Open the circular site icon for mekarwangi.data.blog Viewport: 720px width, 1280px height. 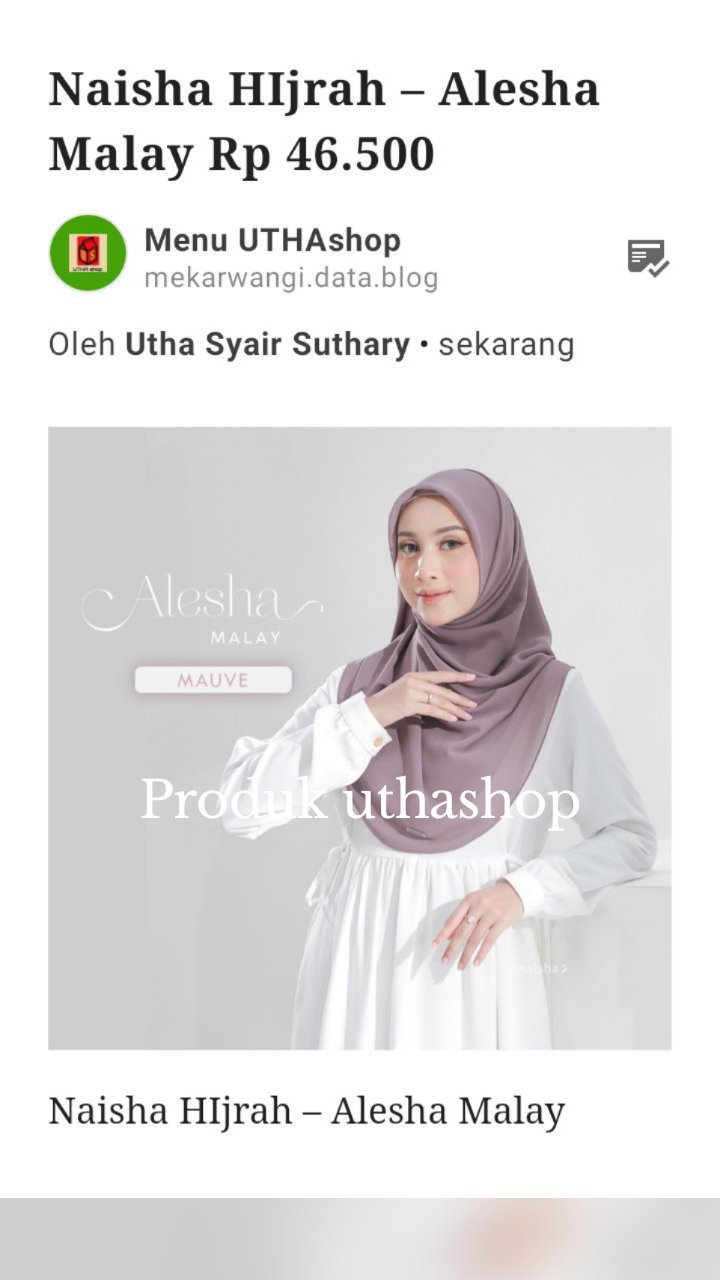pyautogui.click(x=88, y=253)
